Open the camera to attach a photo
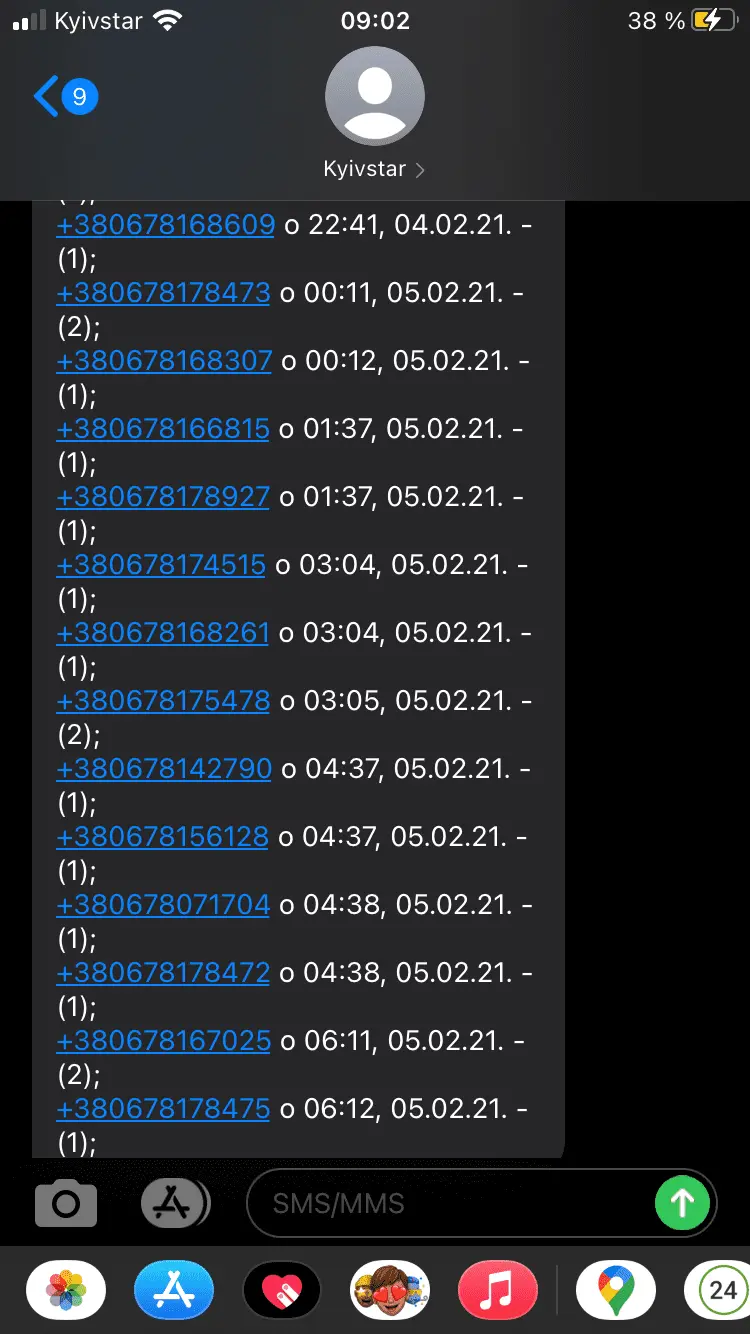The image size is (750, 1334). click(66, 1203)
